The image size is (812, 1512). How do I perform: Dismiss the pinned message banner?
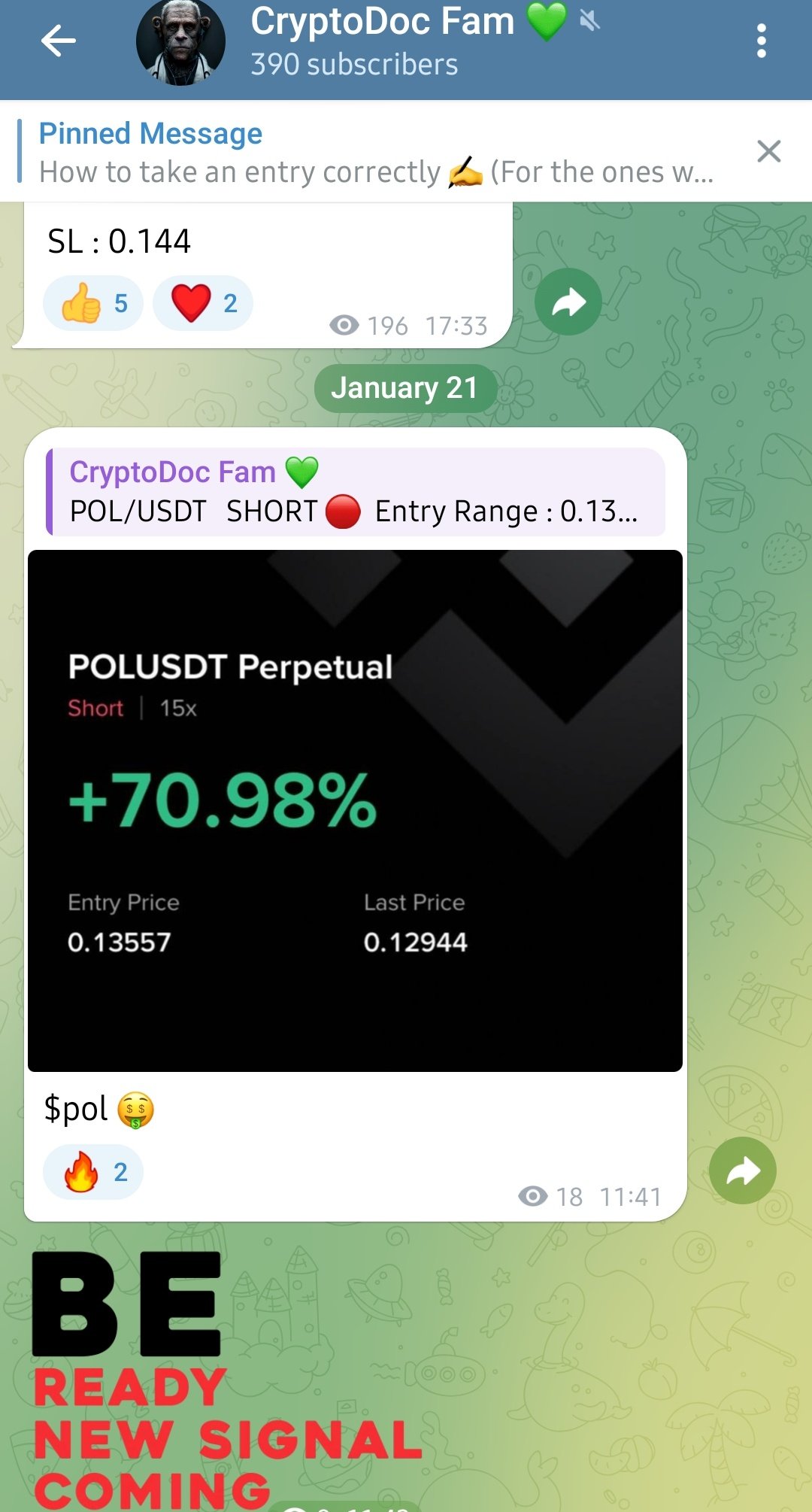tap(768, 151)
